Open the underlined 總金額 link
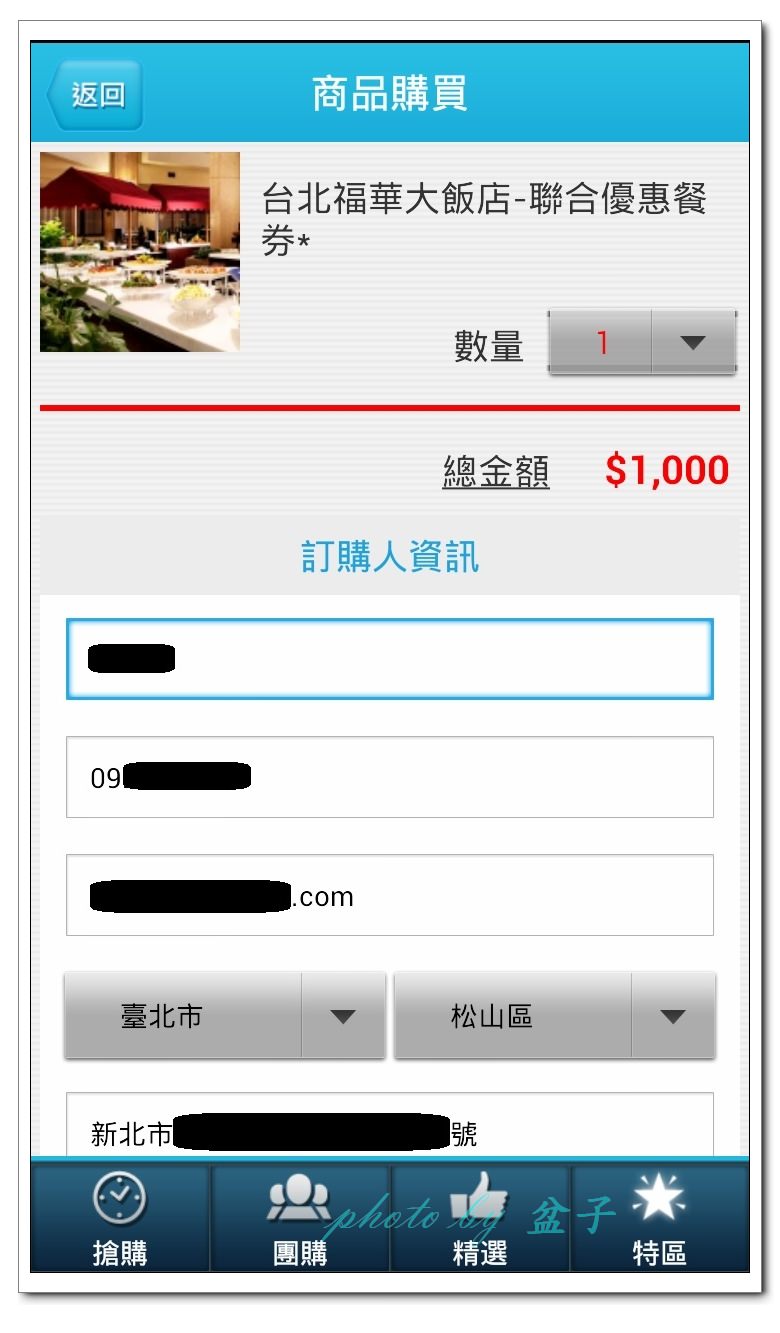The width and height of the screenshot is (780, 1333). (x=496, y=472)
